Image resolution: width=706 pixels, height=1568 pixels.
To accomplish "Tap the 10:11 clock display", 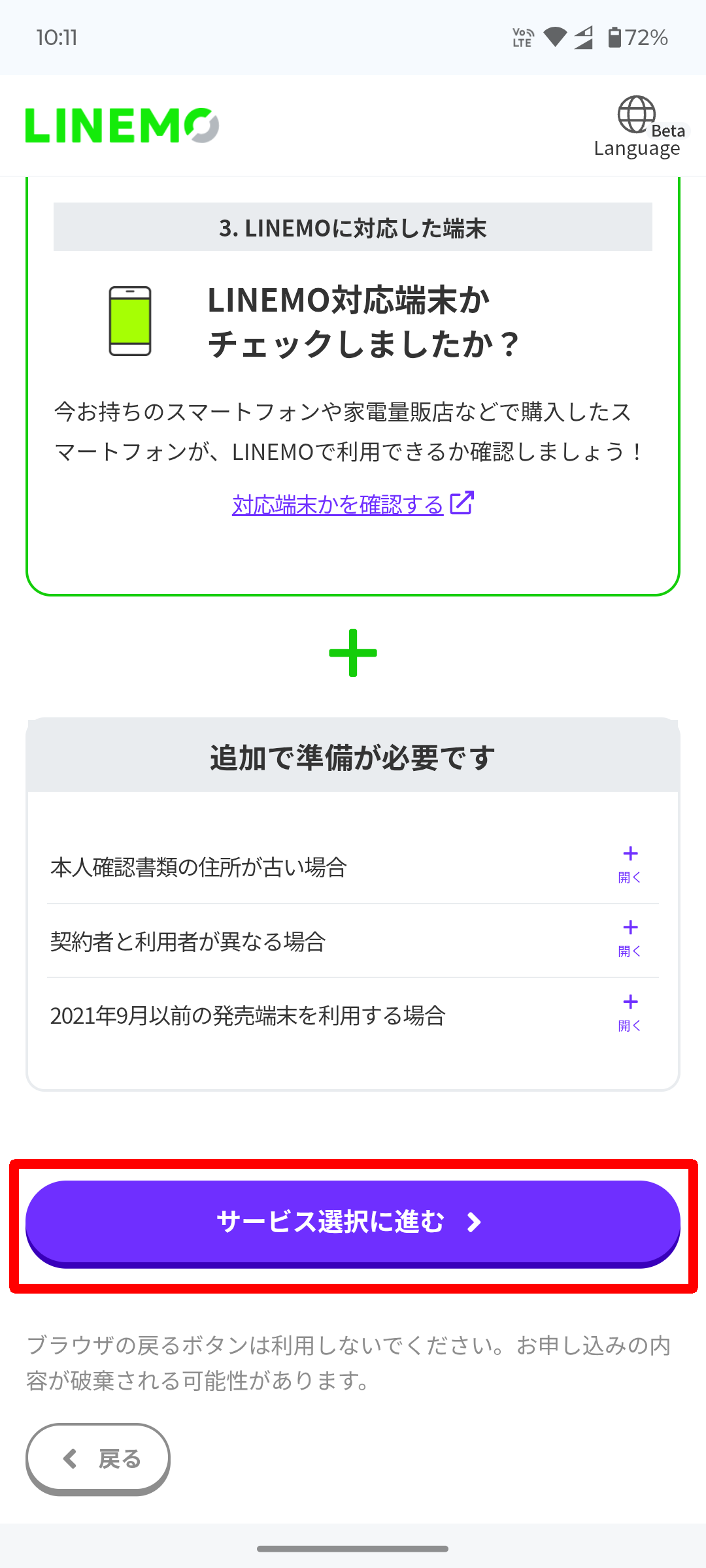I will pos(58,37).
